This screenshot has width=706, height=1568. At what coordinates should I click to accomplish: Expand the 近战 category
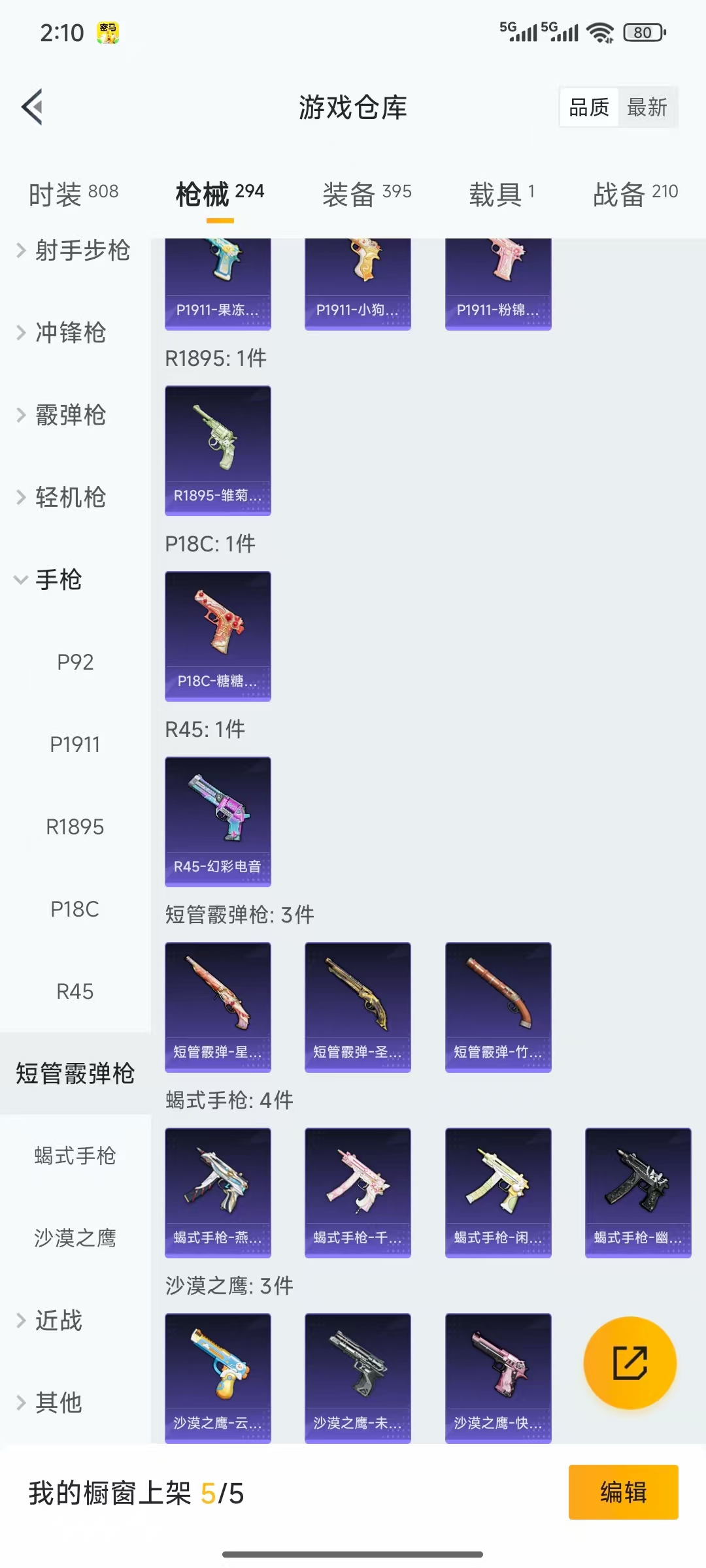tap(58, 1320)
